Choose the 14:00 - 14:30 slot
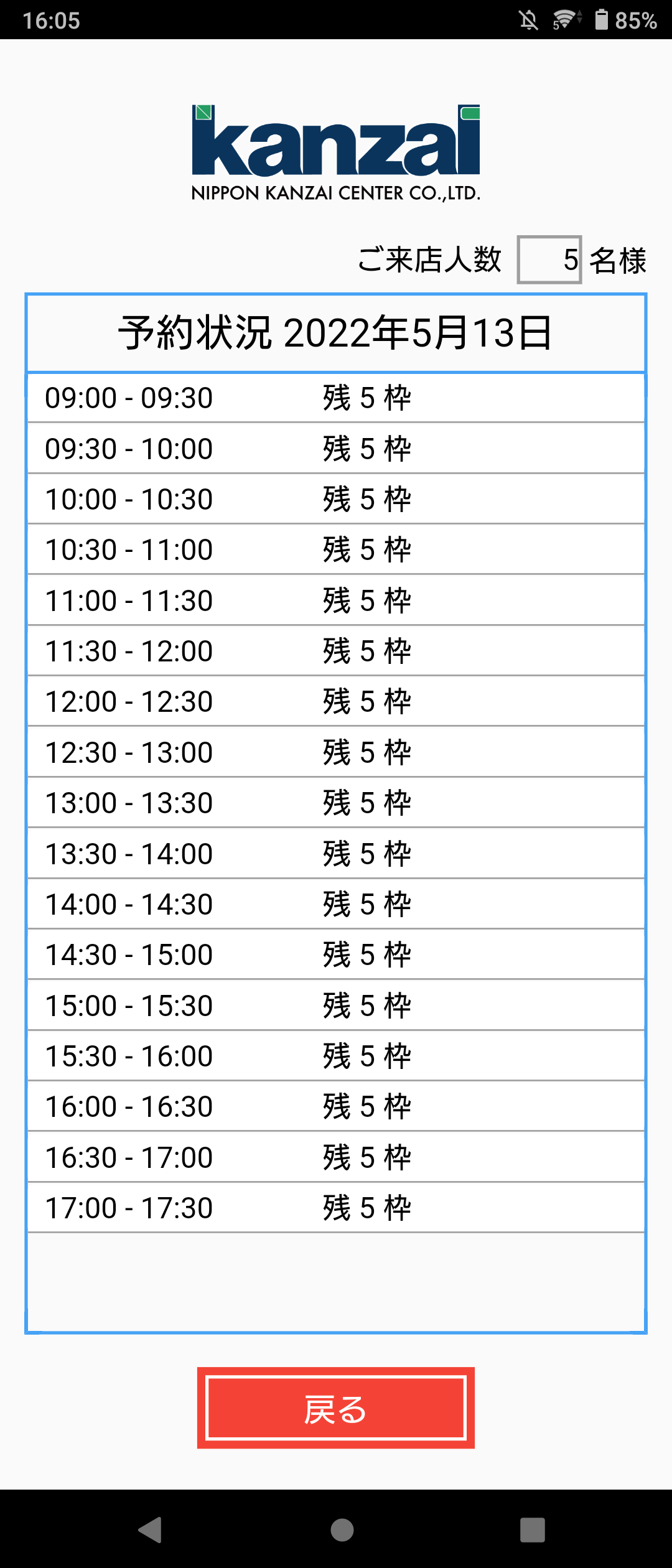 [x=336, y=904]
